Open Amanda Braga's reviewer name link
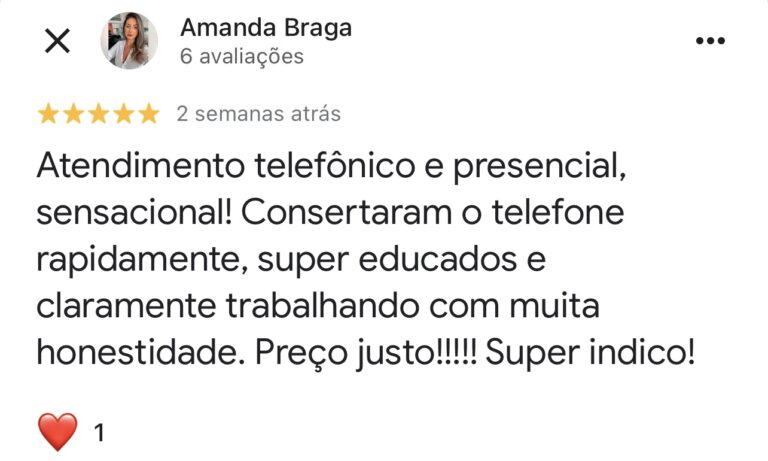Screen dimensions: 768x461 265,28
